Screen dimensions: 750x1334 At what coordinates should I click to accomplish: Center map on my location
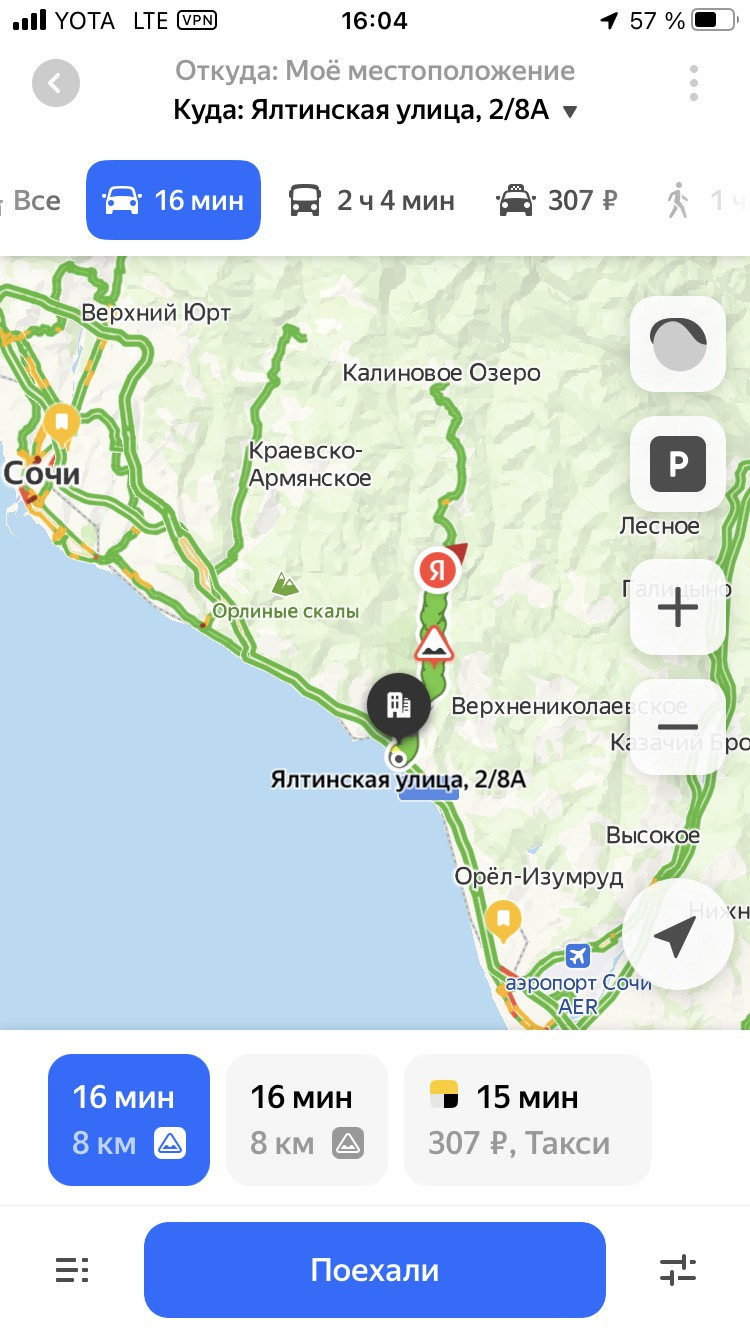(676, 936)
